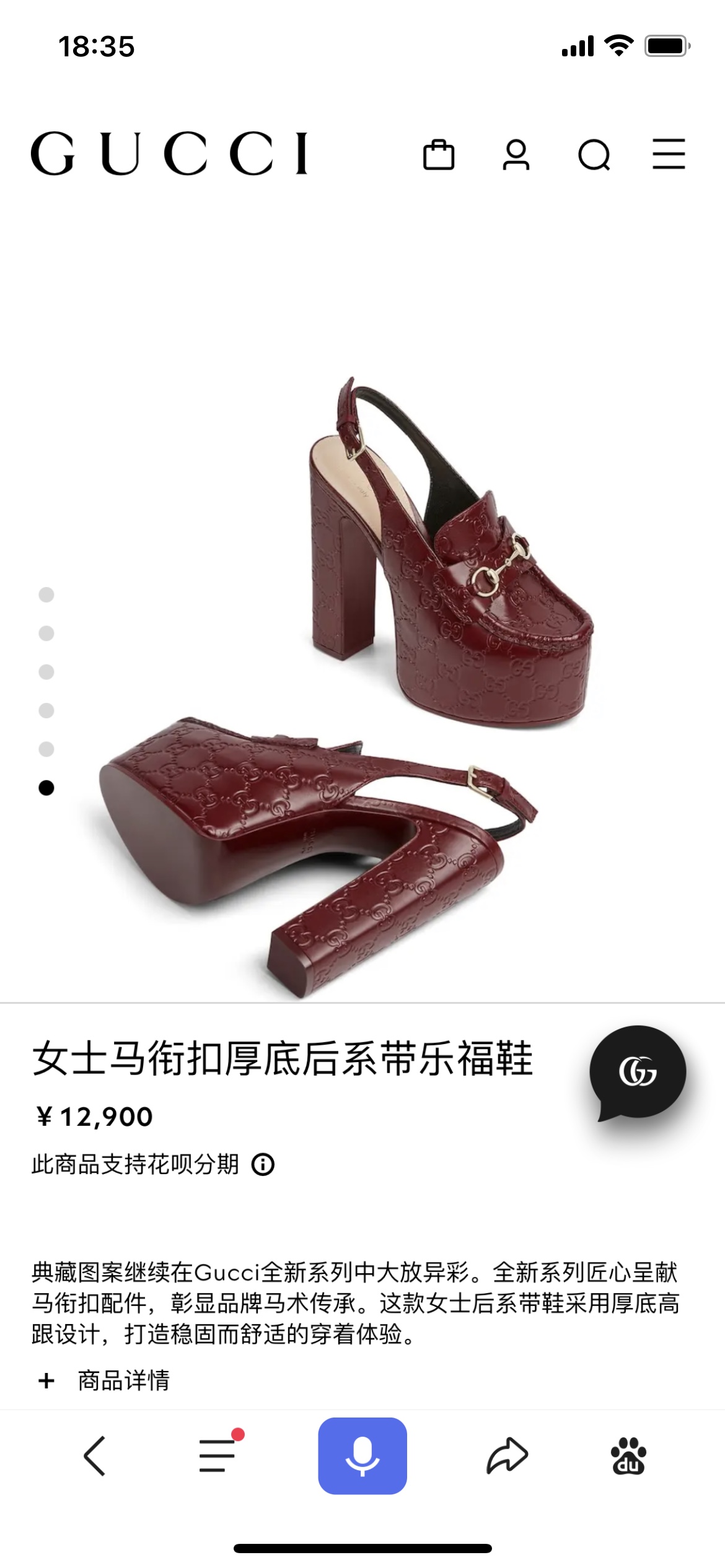Image resolution: width=725 pixels, height=1568 pixels.
Task: Open the account profile icon
Action: (x=516, y=154)
